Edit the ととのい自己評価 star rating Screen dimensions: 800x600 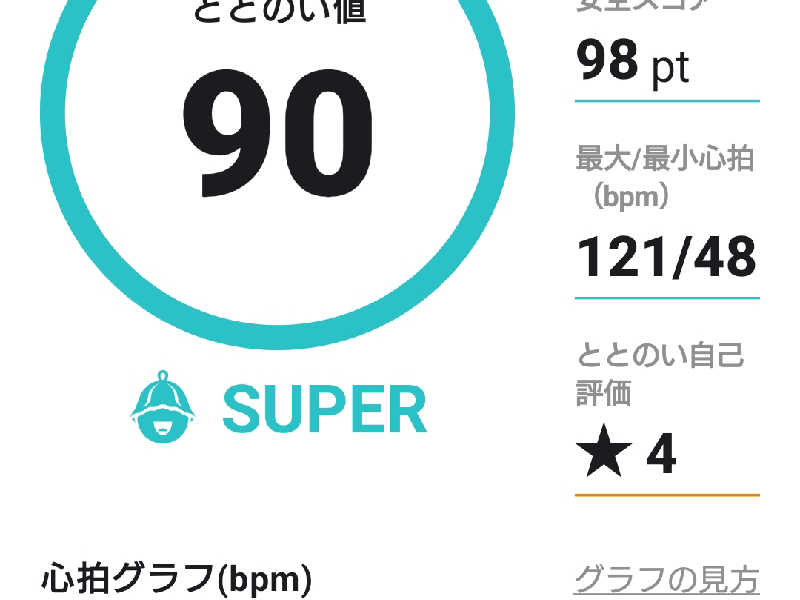[x=627, y=455]
